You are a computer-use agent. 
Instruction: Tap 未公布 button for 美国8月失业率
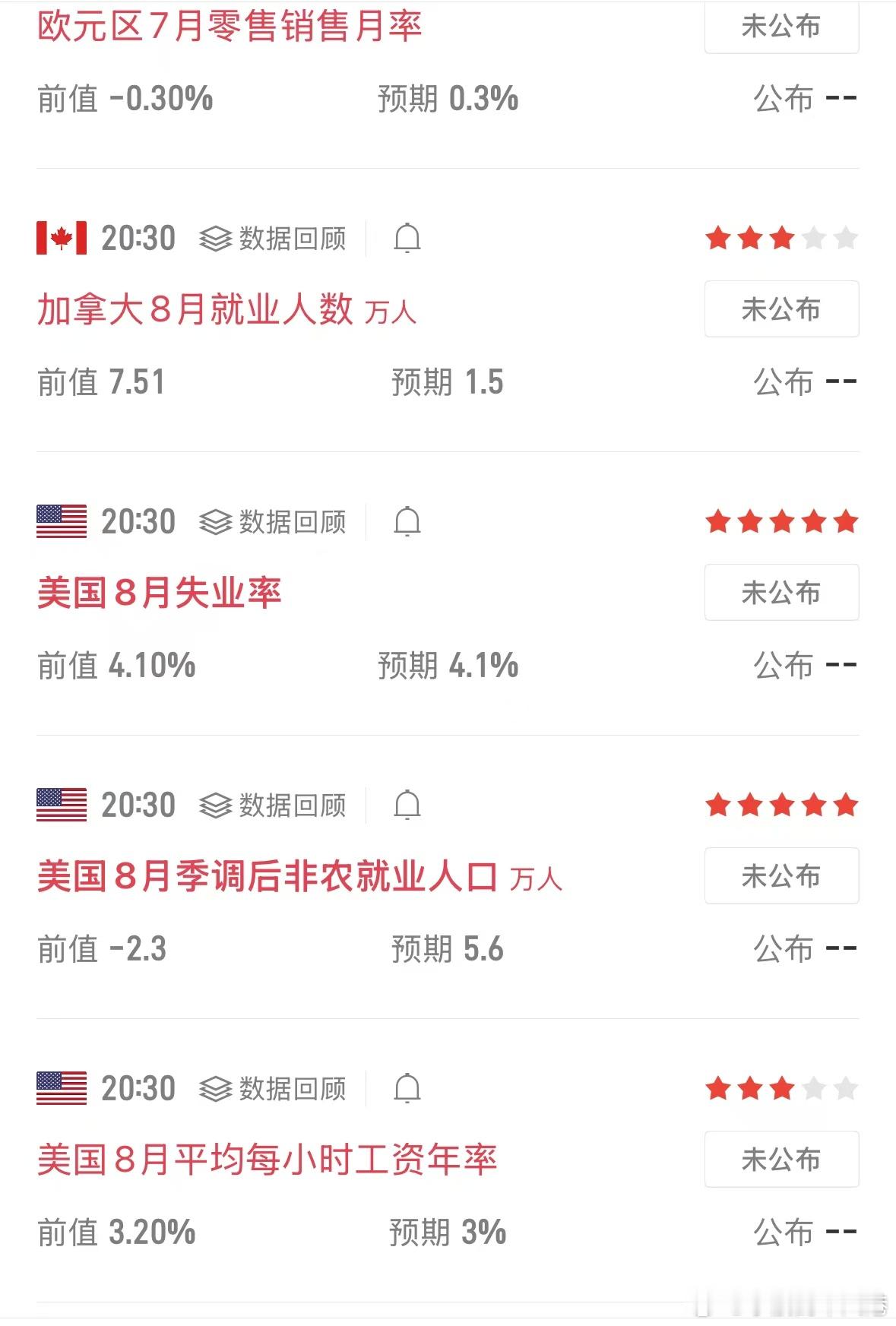781,593
